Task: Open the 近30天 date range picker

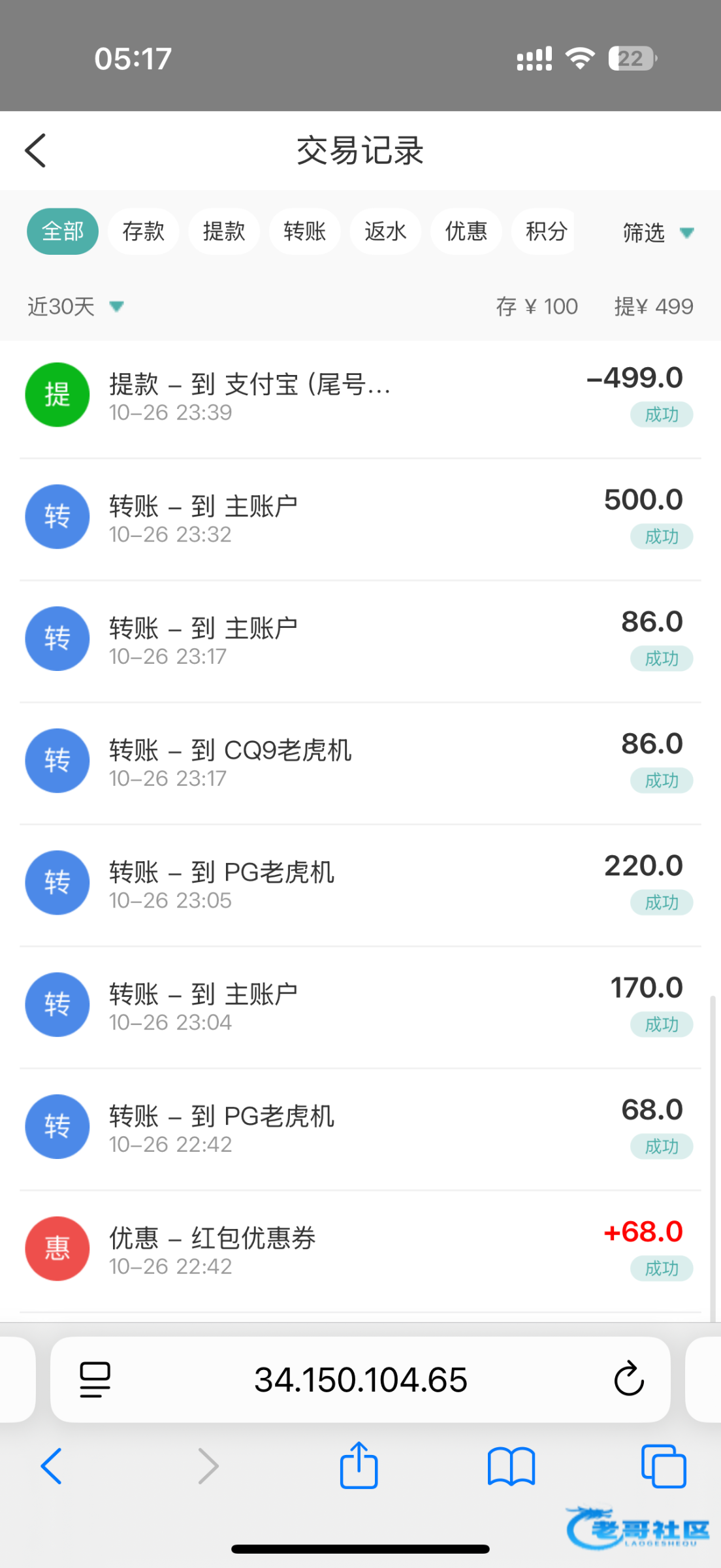Action: (x=75, y=306)
